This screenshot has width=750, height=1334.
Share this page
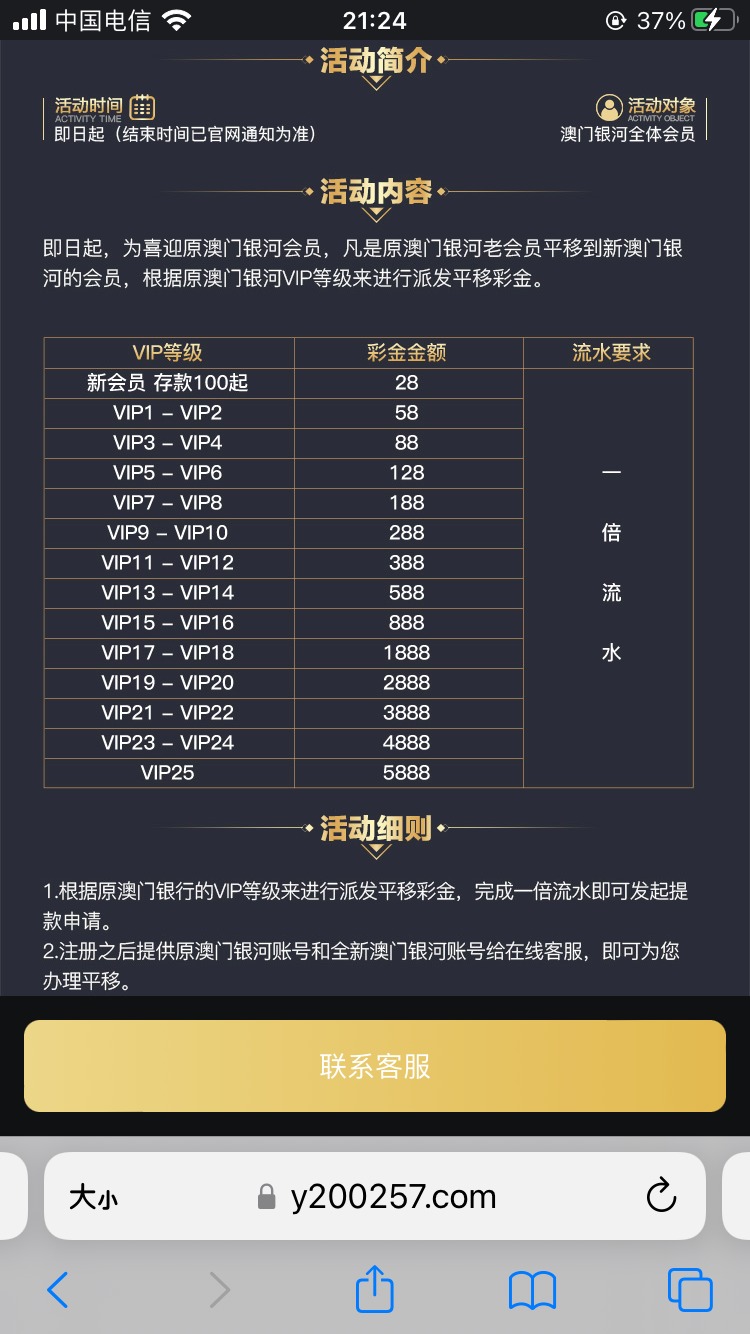click(375, 1289)
